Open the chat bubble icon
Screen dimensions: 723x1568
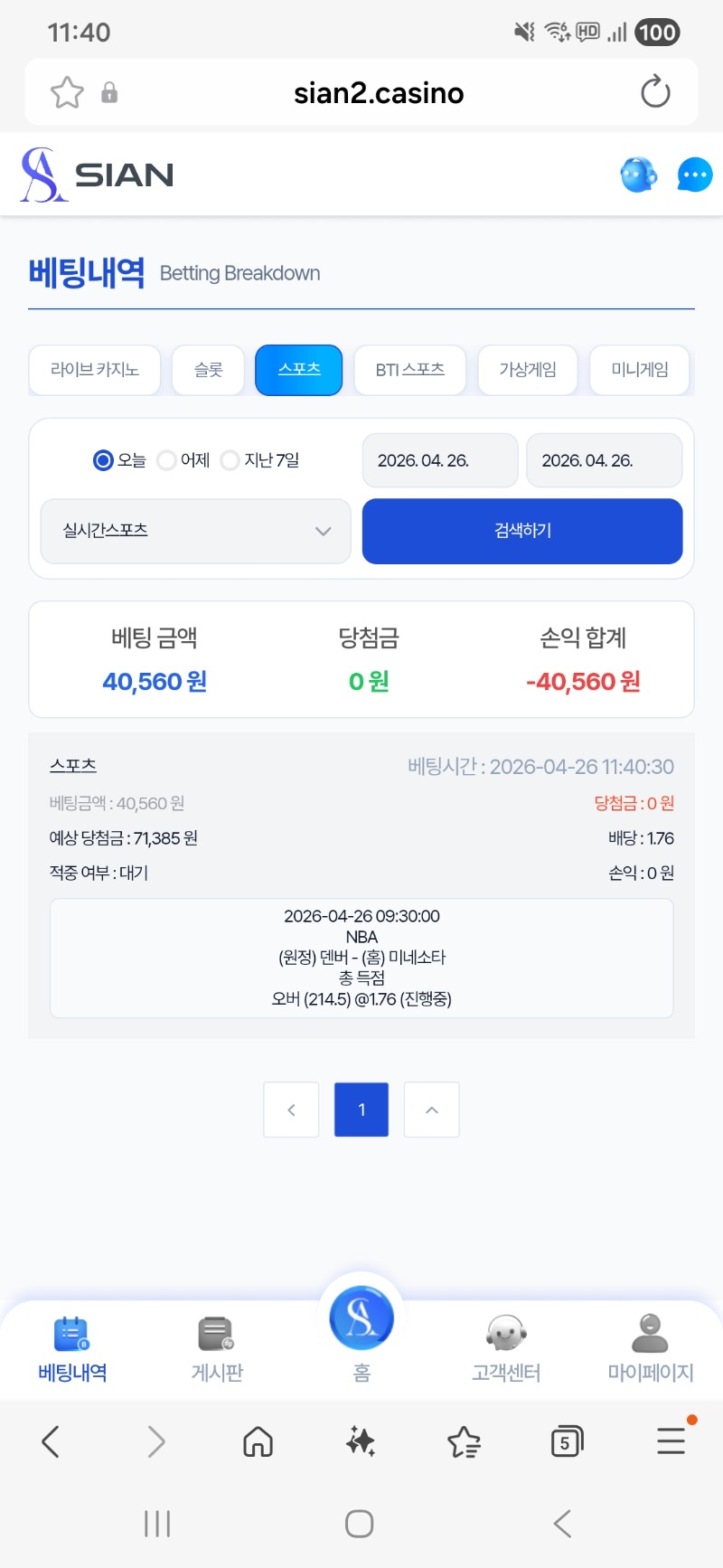[x=694, y=175]
